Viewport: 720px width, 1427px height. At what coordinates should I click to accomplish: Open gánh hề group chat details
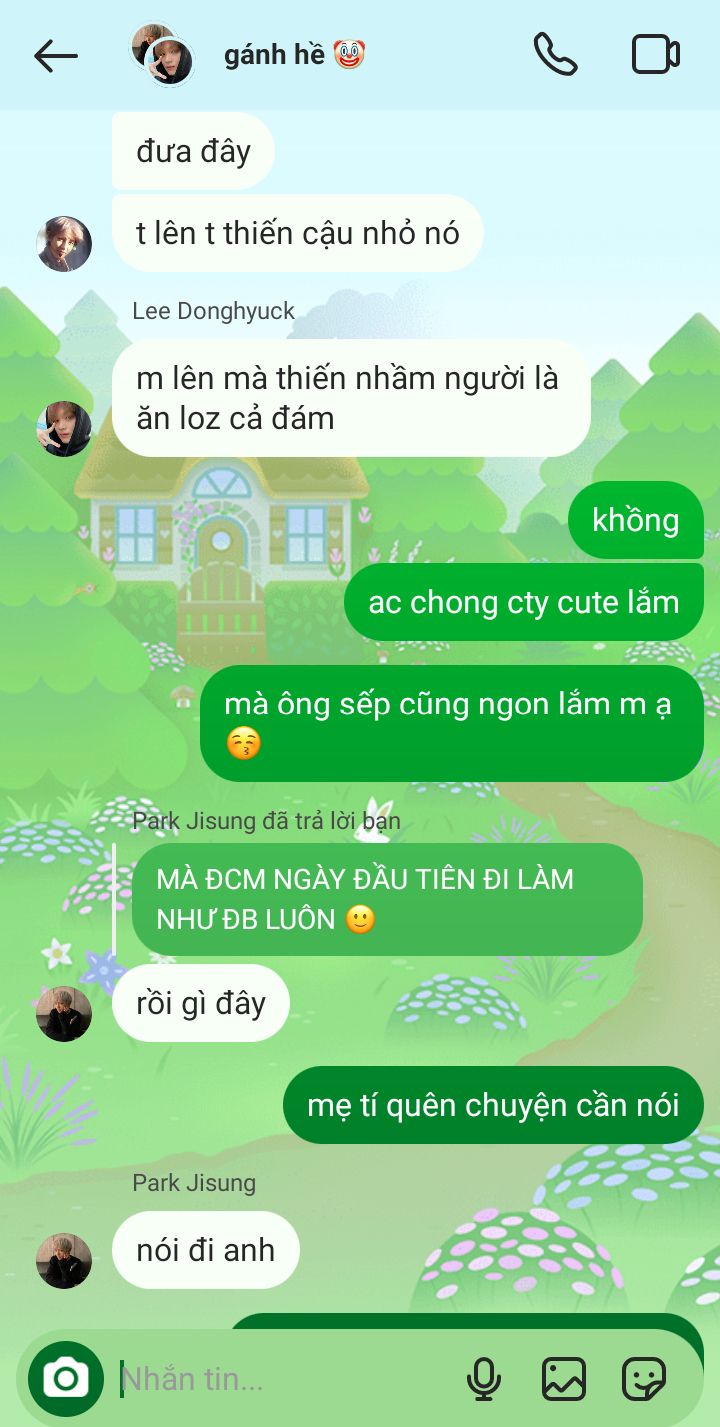click(x=295, y=56)
